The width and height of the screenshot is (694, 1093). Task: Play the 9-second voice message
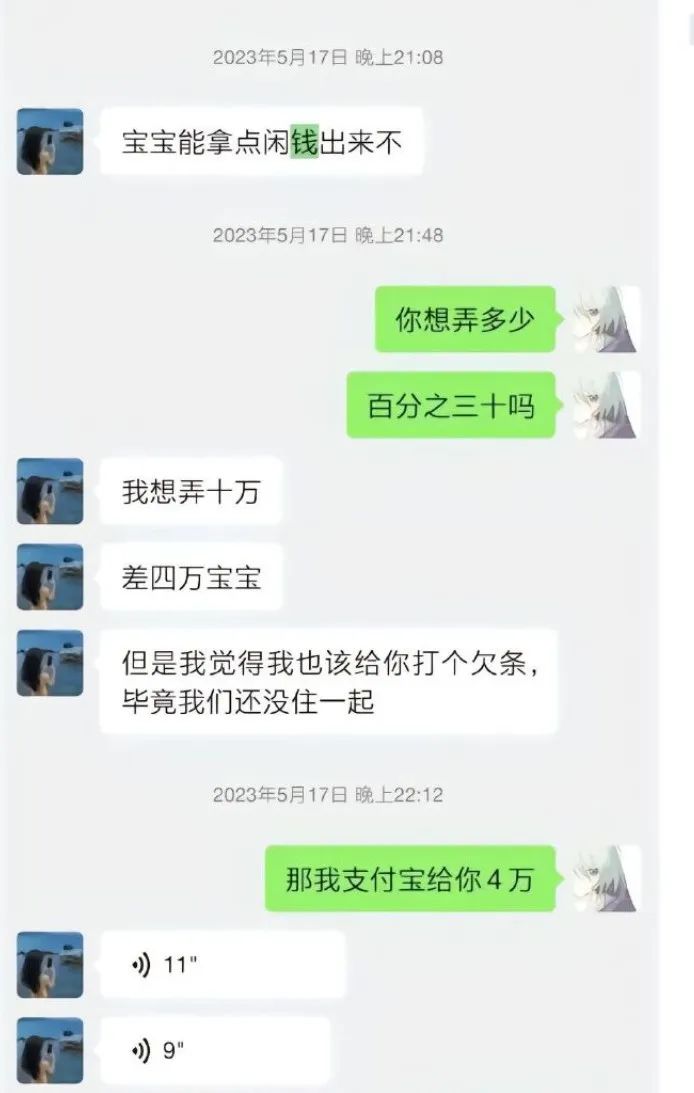(215, 1051)
